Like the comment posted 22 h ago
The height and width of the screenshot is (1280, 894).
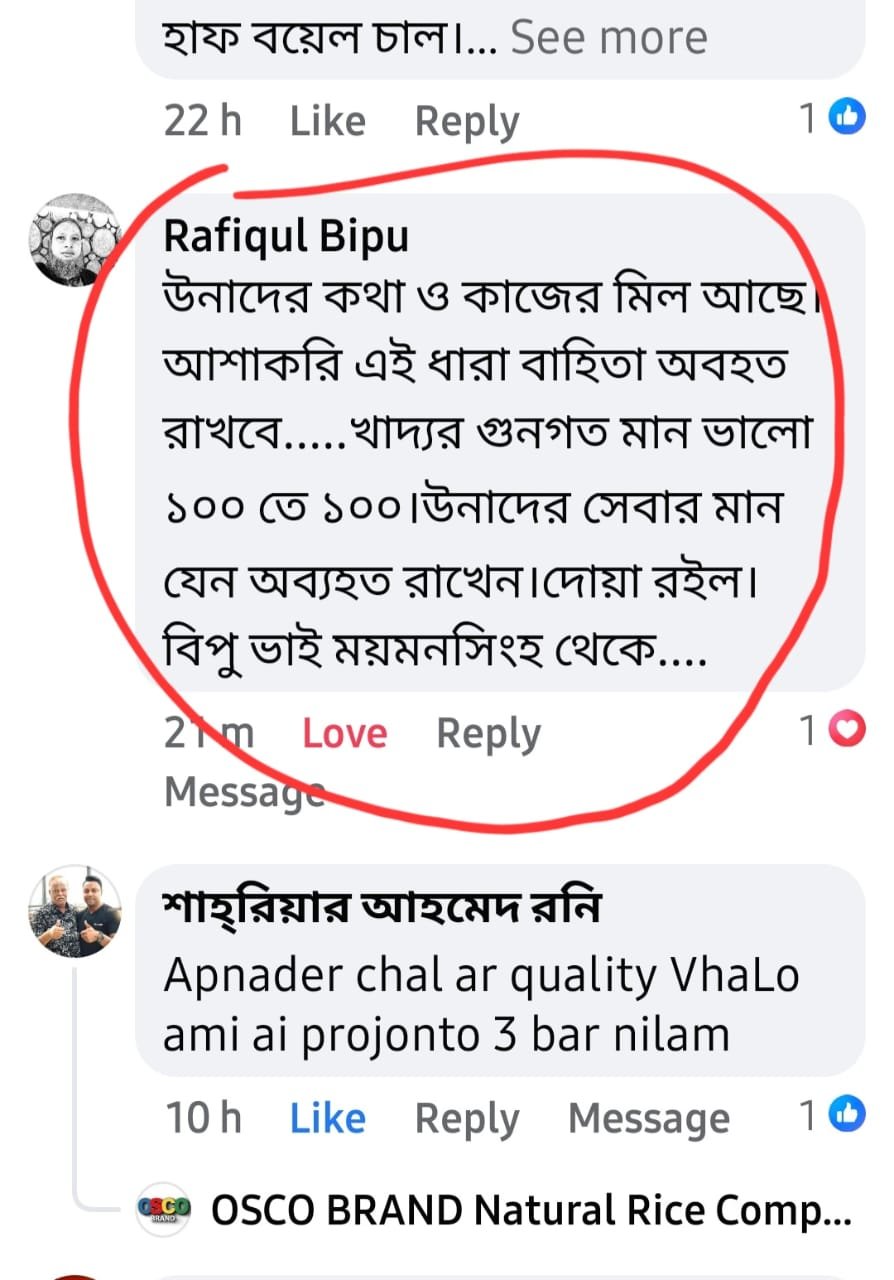pos(327,121)
